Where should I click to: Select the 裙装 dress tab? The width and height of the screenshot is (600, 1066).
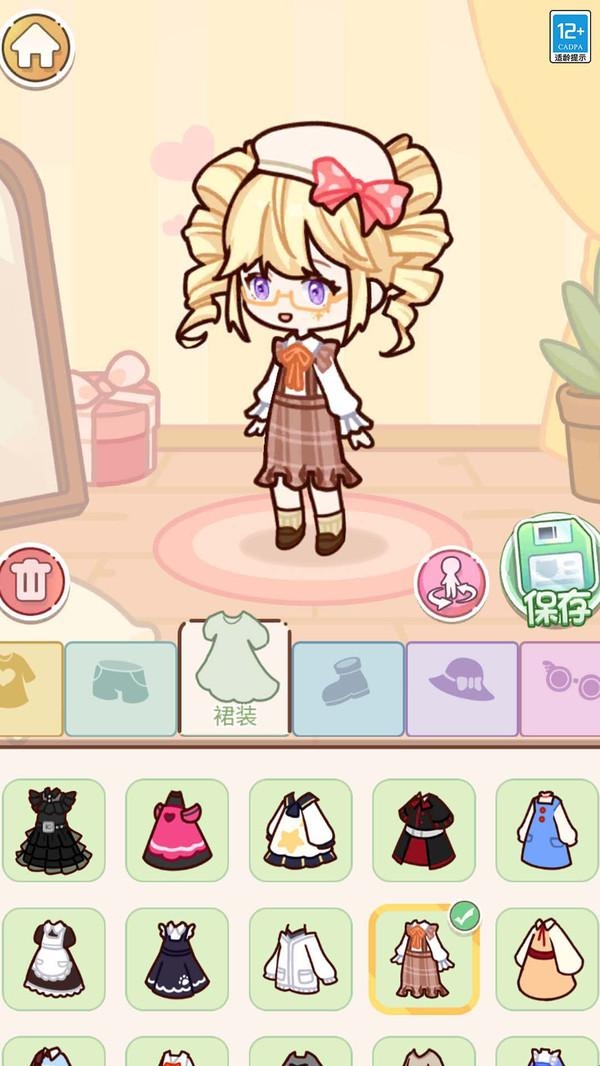[235, 678]
